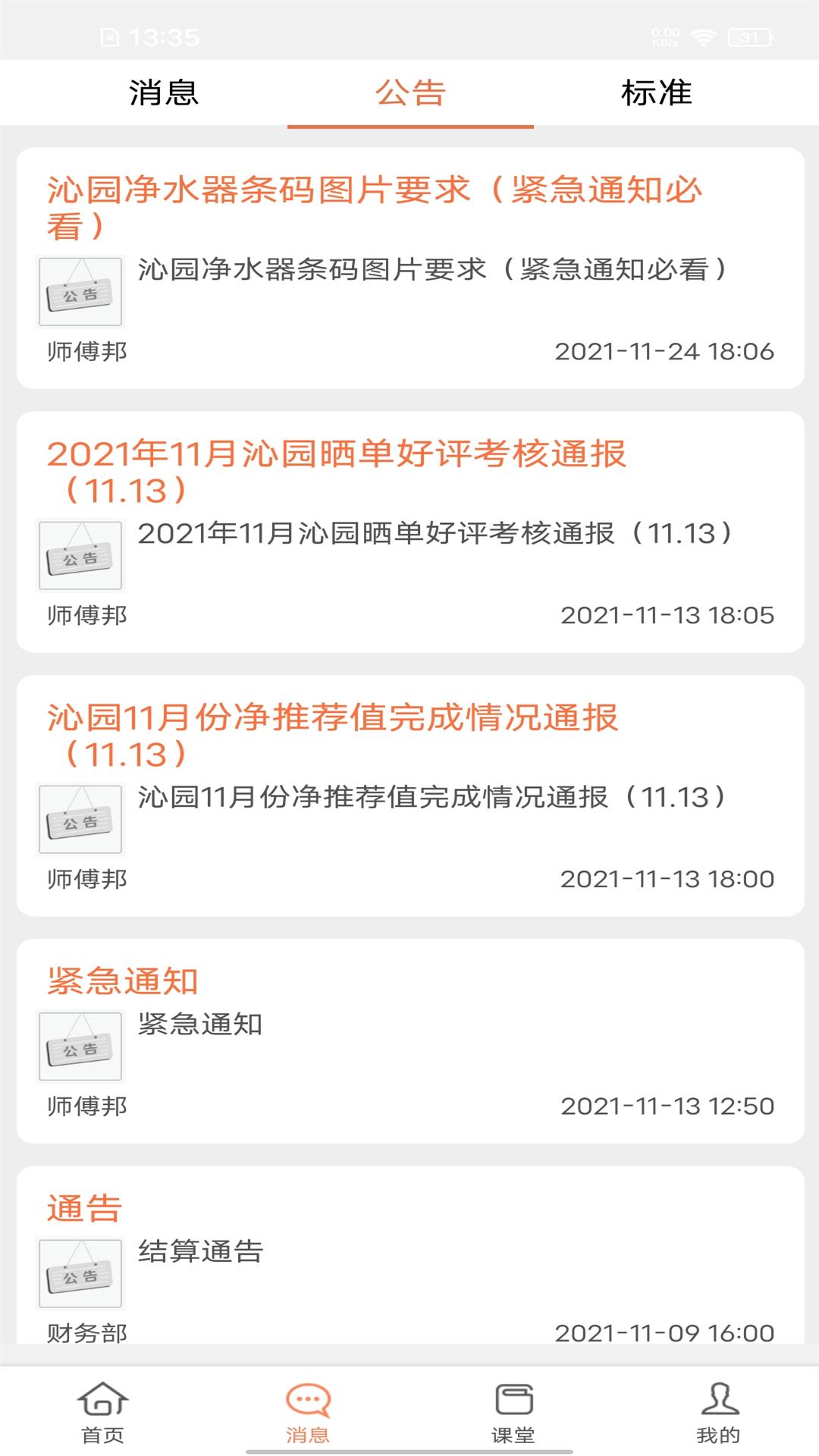Click the 公告 icon on the 11月沁园晒单好评 item

point(80,555)
